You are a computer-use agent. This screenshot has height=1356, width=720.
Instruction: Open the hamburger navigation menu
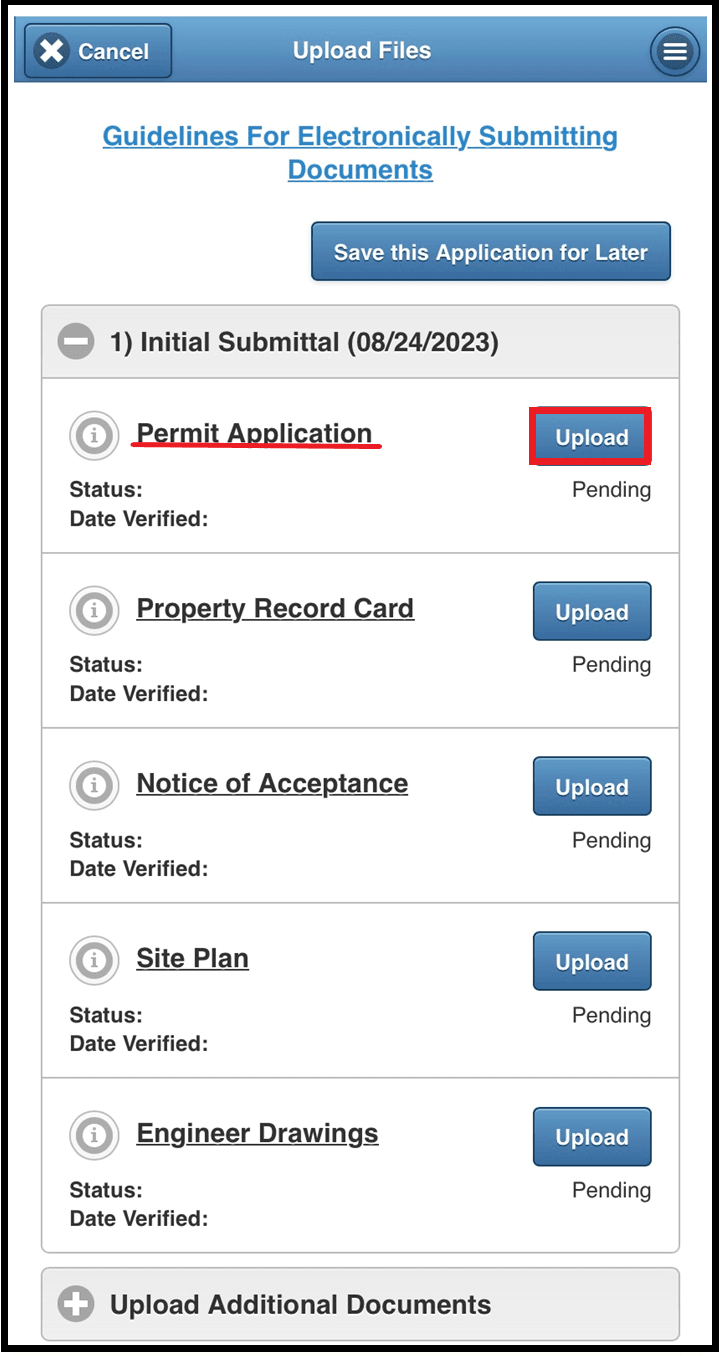pyautogui.click(x=675, y=51)
